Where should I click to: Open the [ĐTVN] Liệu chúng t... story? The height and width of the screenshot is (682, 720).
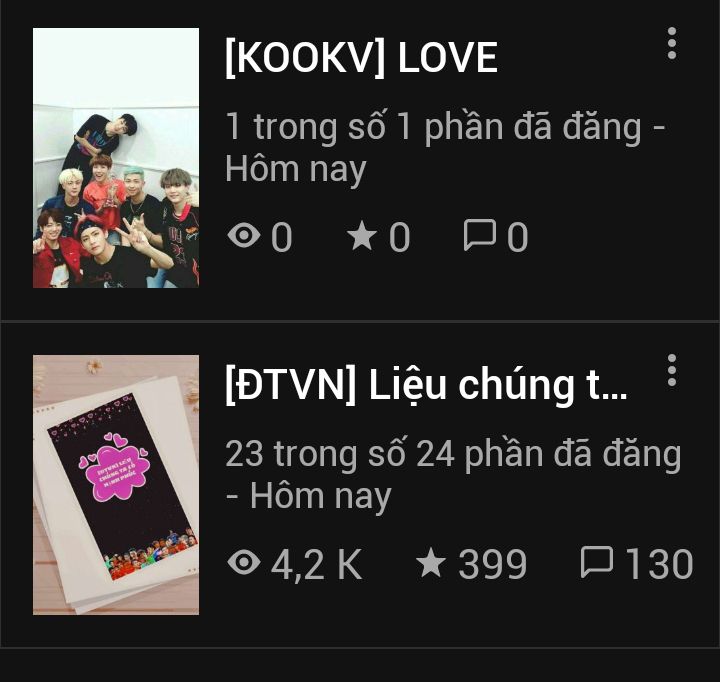[x=427, y=385]
